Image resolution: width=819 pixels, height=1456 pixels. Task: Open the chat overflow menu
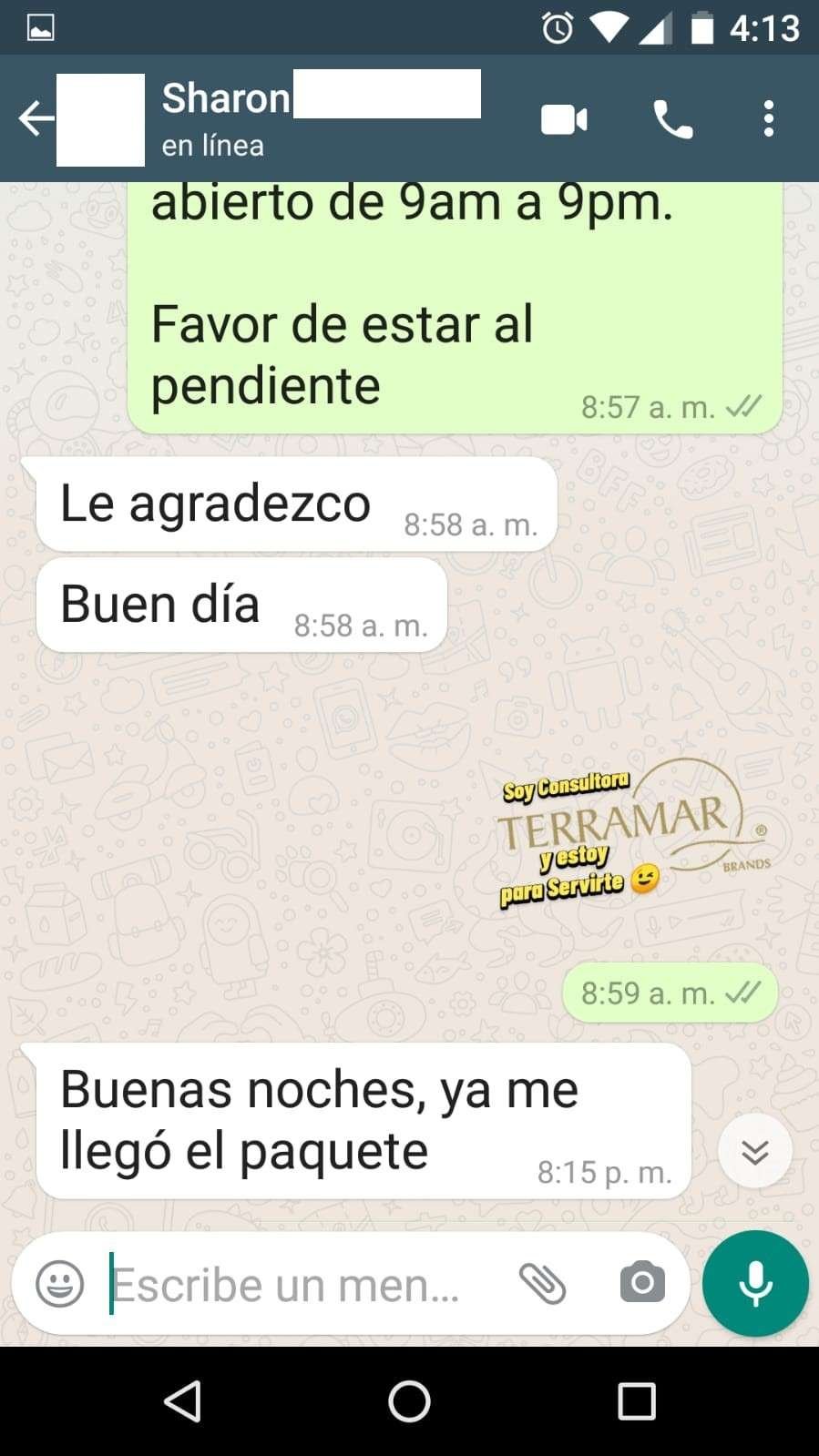768,119
